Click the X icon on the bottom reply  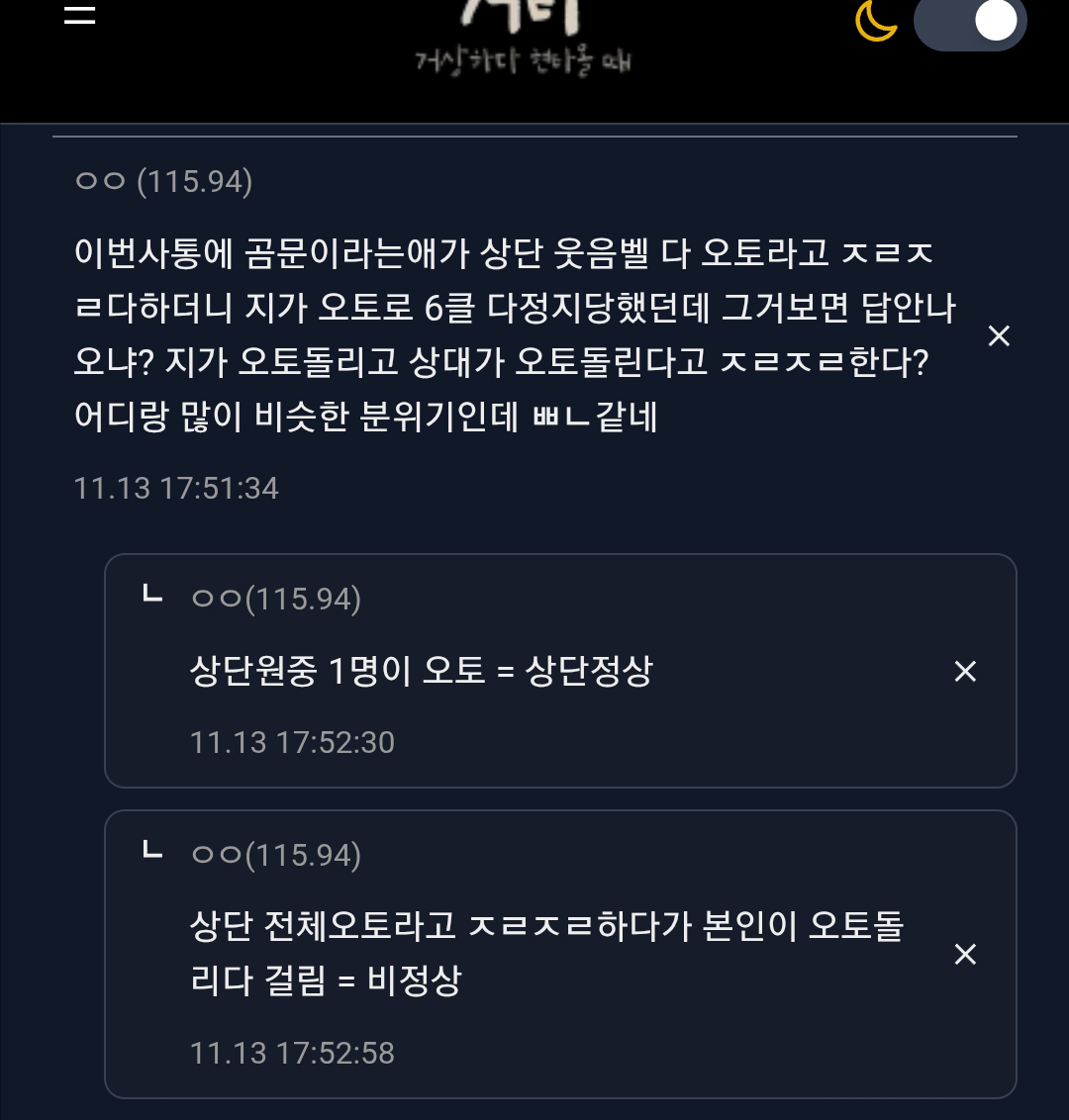point(965,955)
